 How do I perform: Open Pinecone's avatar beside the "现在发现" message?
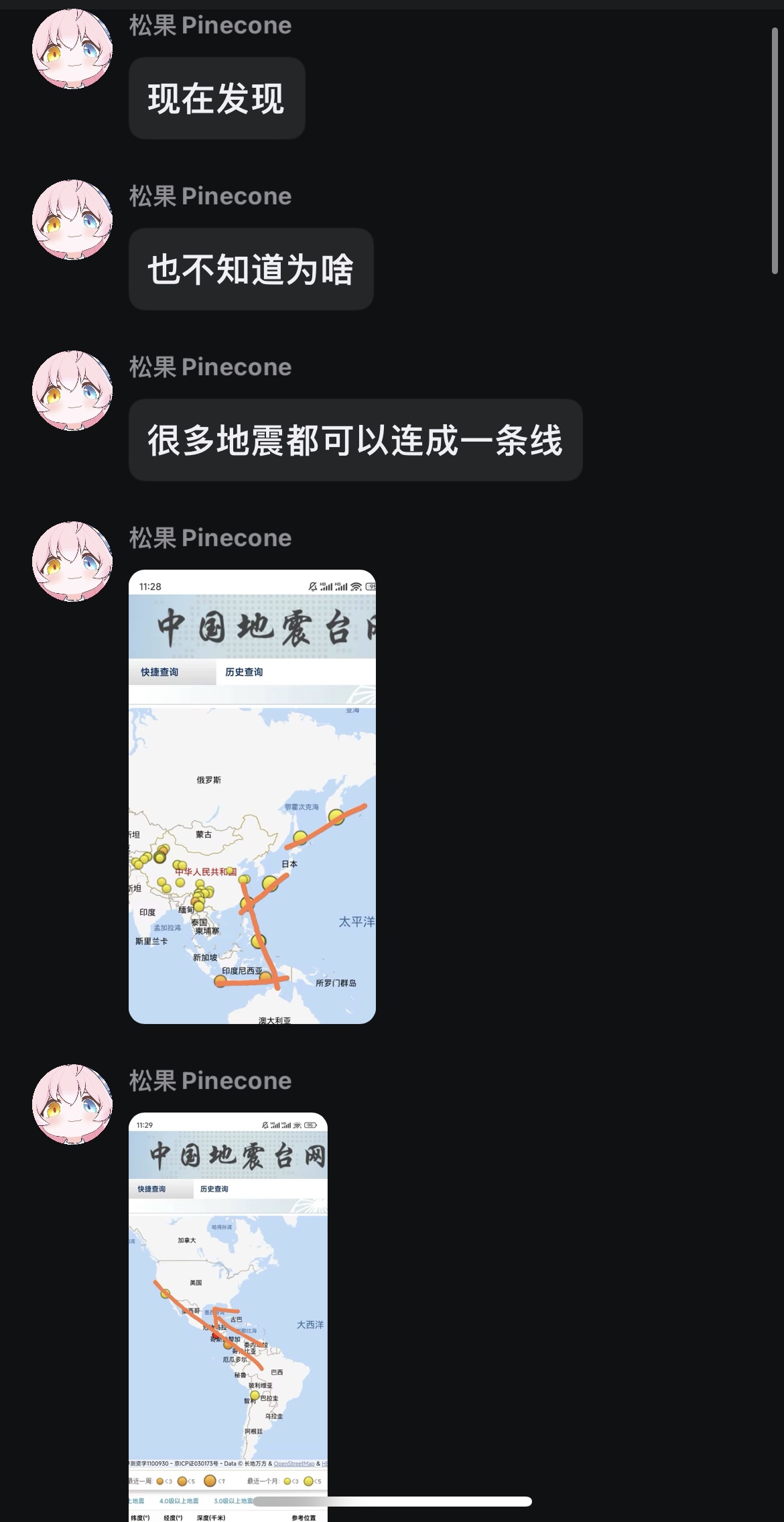pyautogui.click(x=72, y=49)
